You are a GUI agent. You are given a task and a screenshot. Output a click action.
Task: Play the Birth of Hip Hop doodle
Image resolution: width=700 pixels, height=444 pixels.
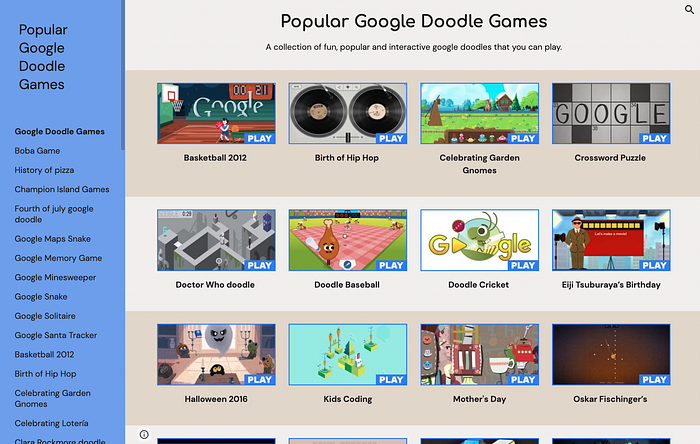pos(348,113)
